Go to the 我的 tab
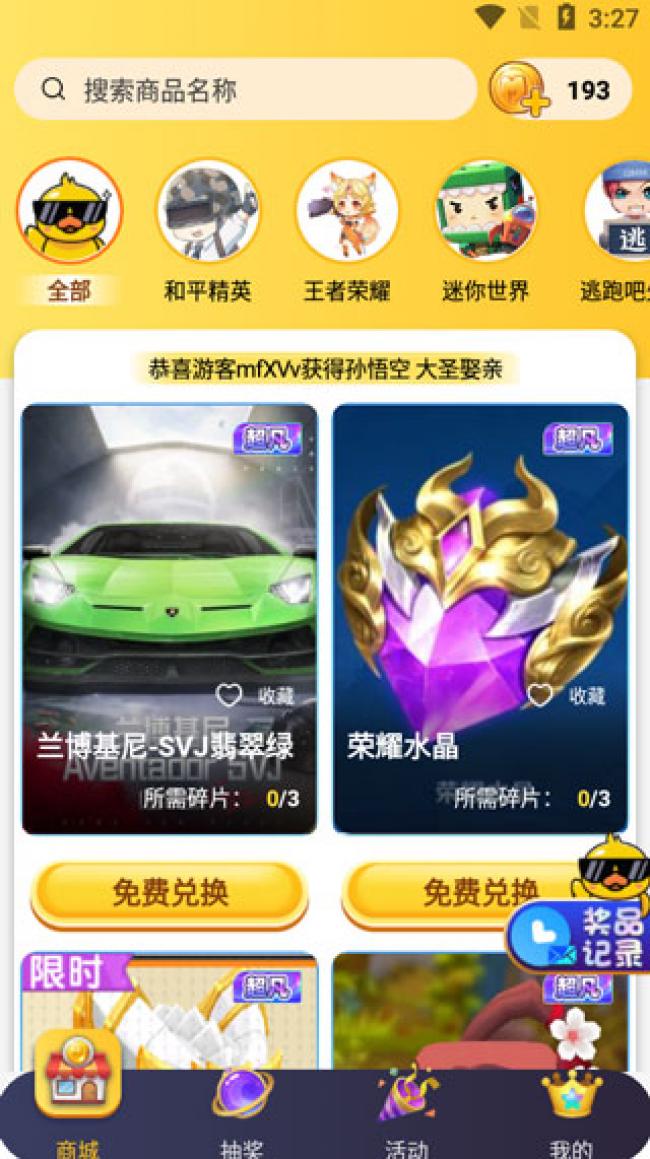650x1159 pixels. 571,1110
